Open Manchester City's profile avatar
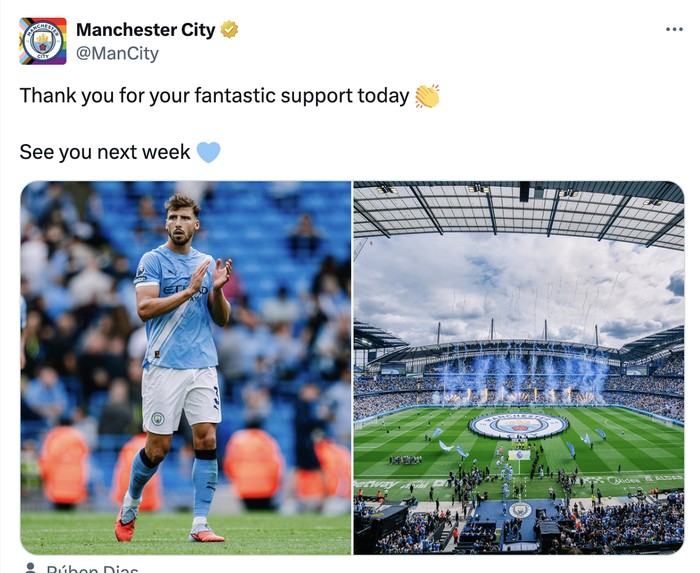The image size is (700, 573). pos(43,41)
